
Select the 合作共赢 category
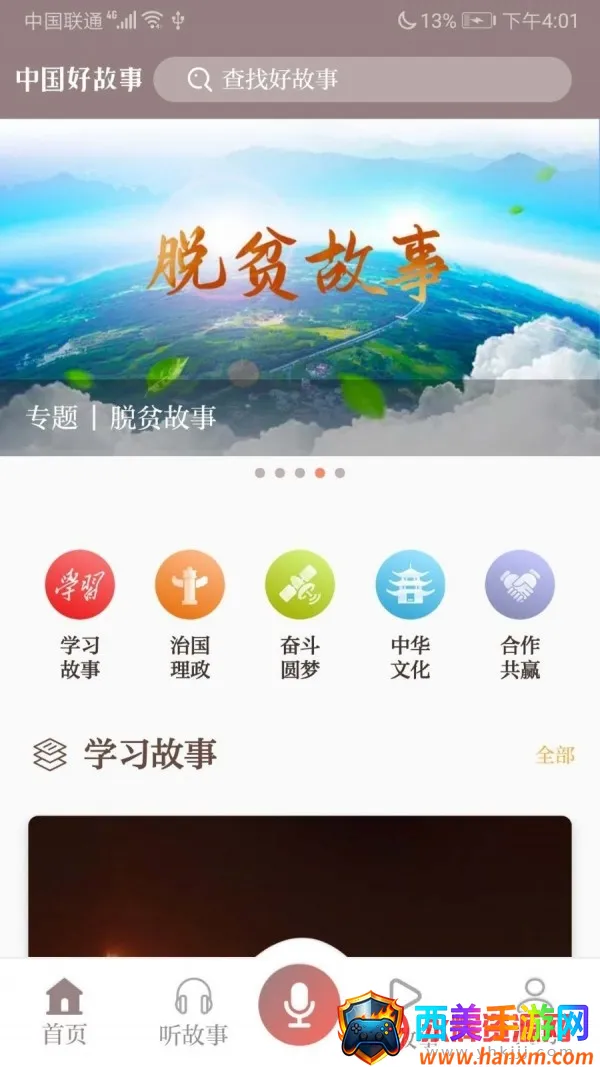(520, 614)
